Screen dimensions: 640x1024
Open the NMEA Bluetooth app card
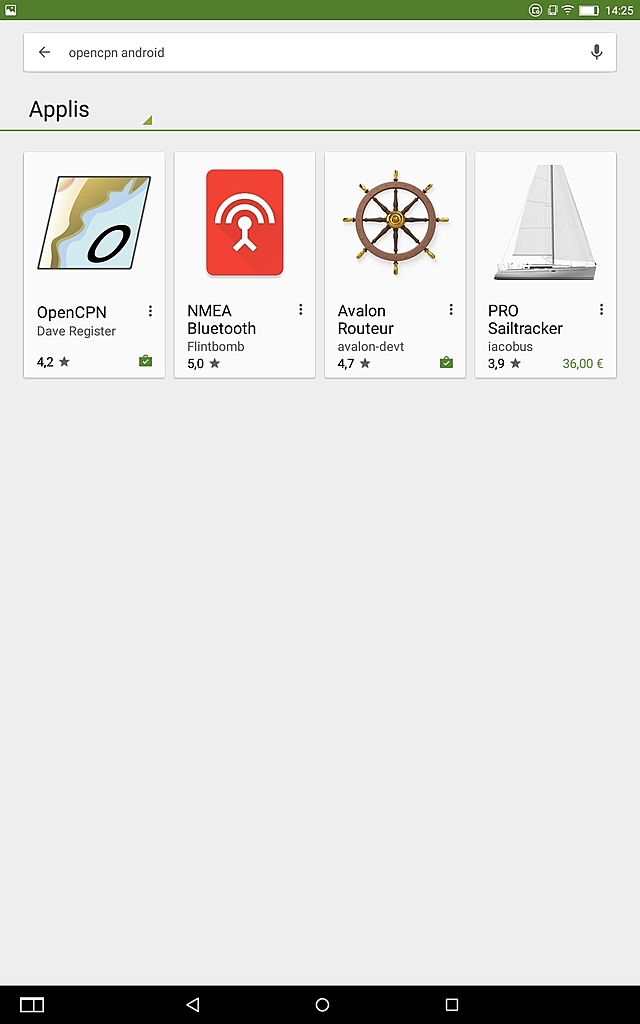point(245,265)
